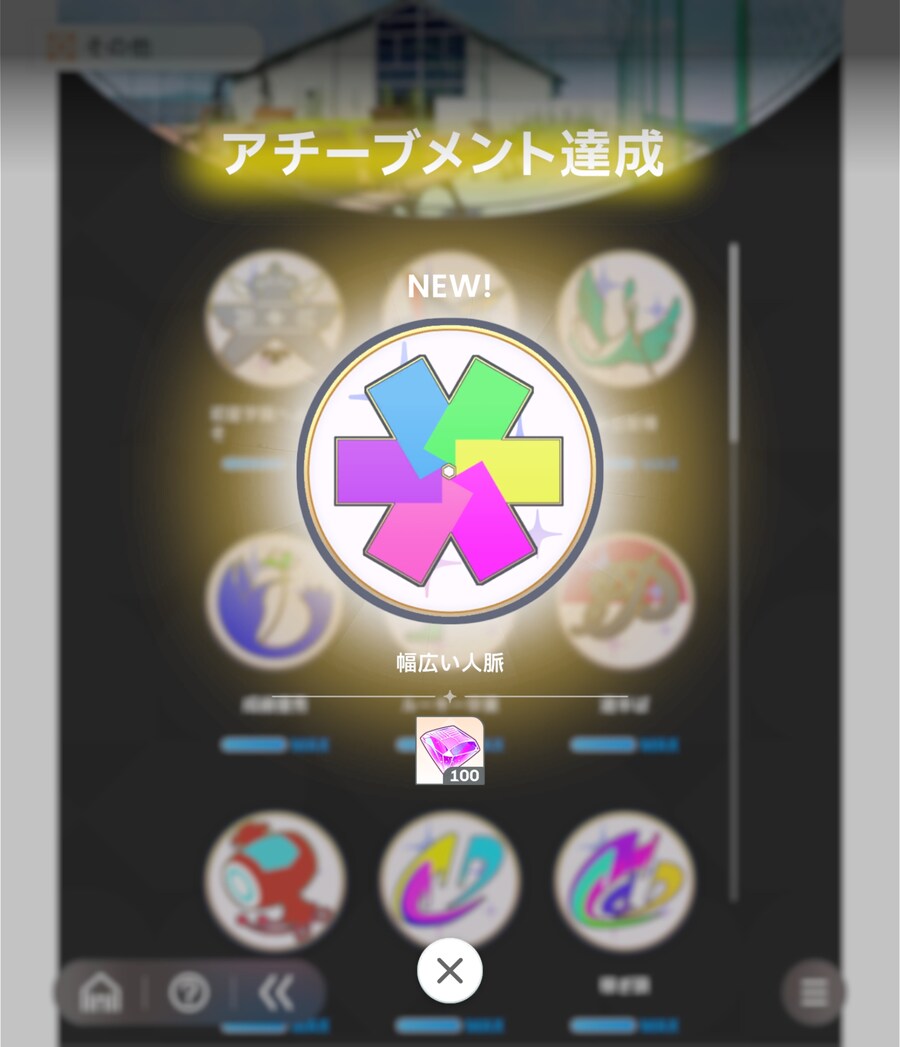Tap the 100 jewel reward icon
This screenshot has width=900, height=1047.
pos(450,751)
